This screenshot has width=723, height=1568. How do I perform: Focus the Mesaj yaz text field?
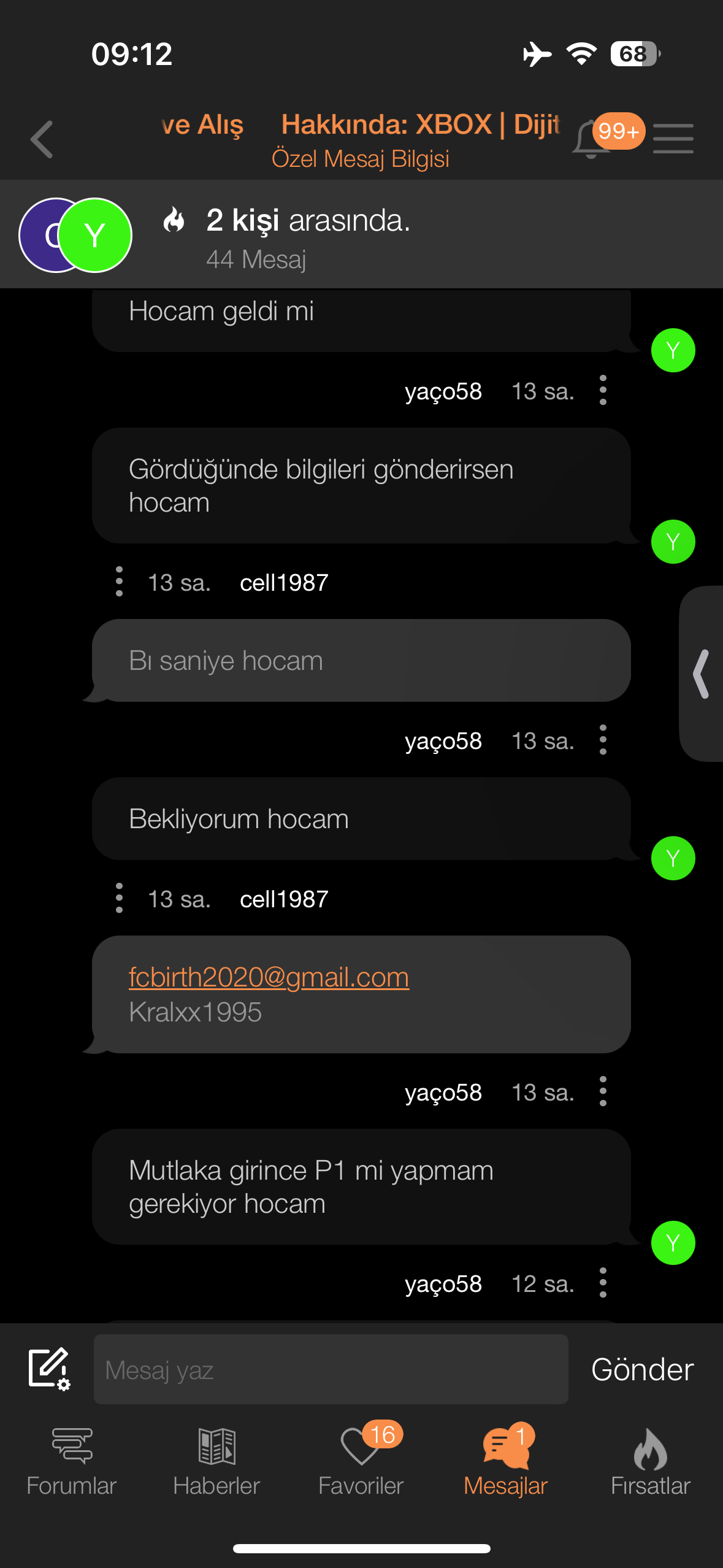[x=331, y=1369]
